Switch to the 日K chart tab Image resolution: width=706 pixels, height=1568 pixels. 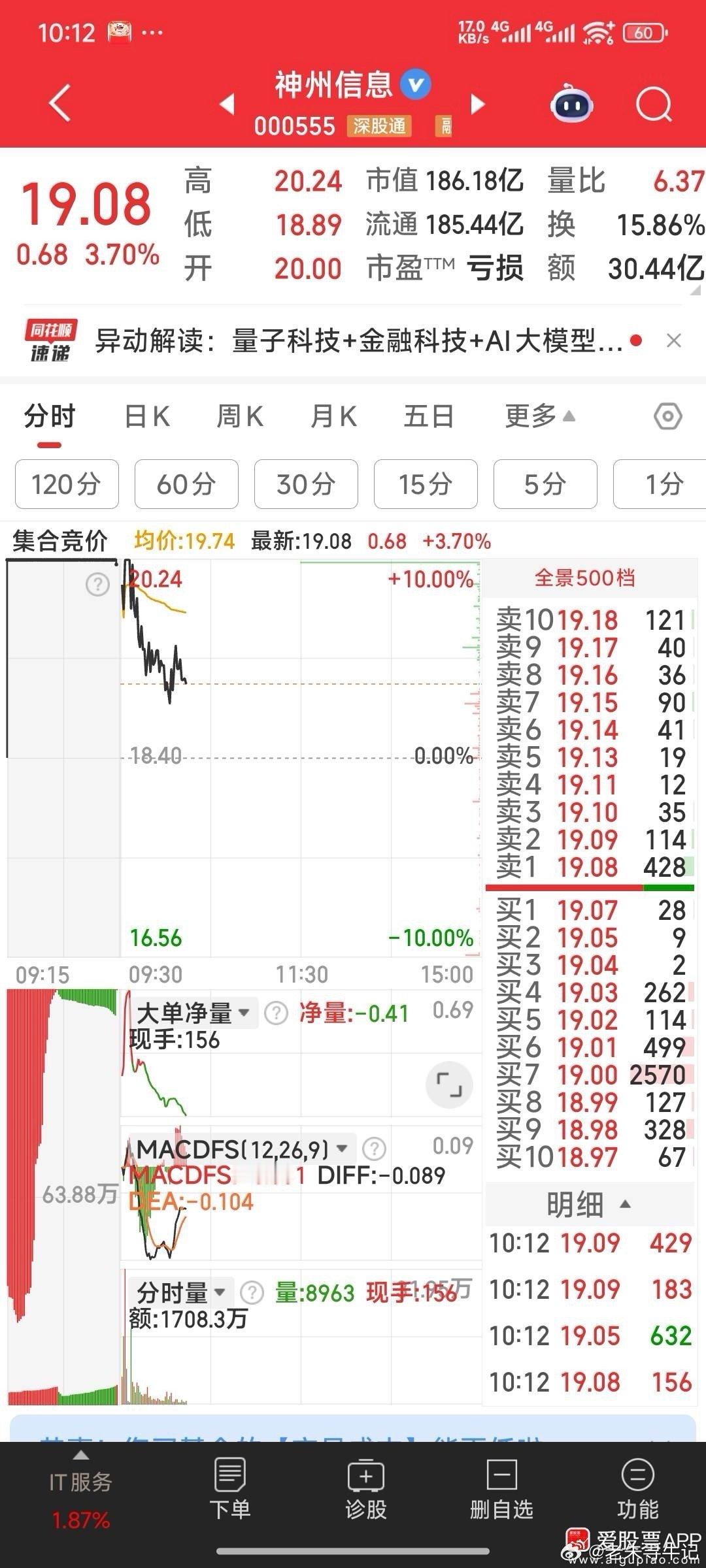pos(147,416)
